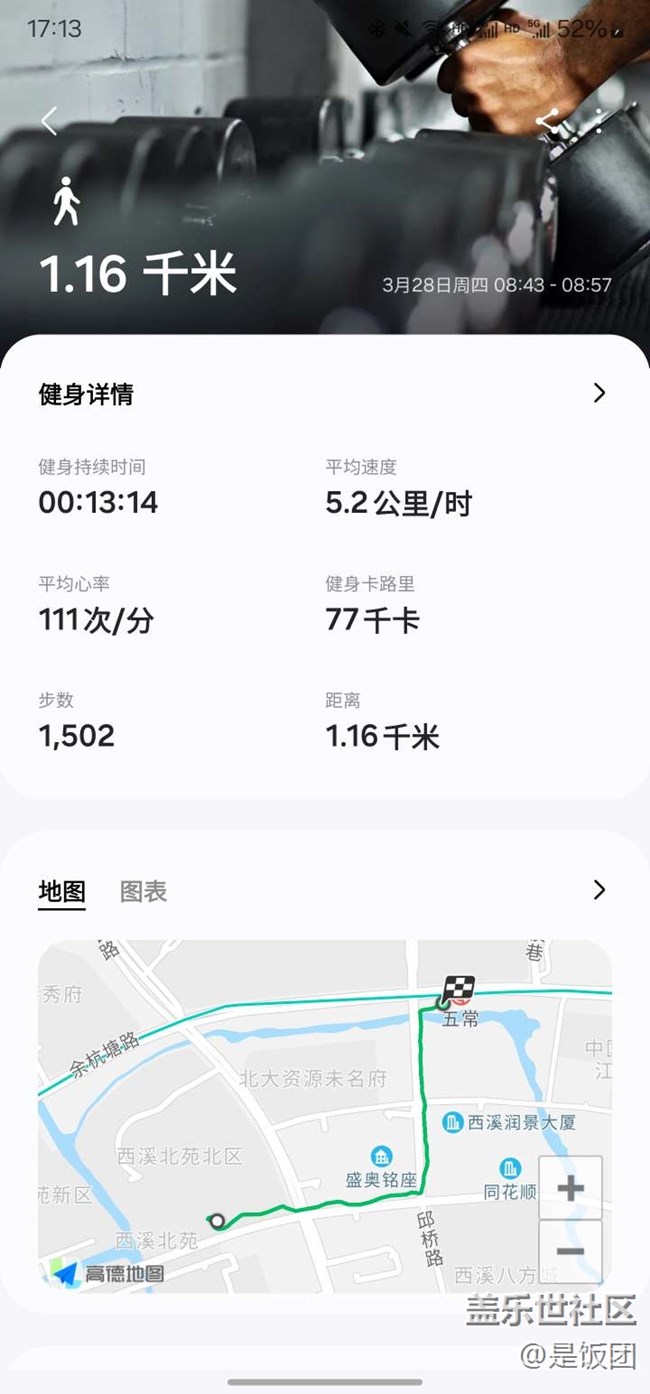The width and height of the screenshot is (650, 1394).
Task: Zoom in on the route map
Action: point(570,1188)
